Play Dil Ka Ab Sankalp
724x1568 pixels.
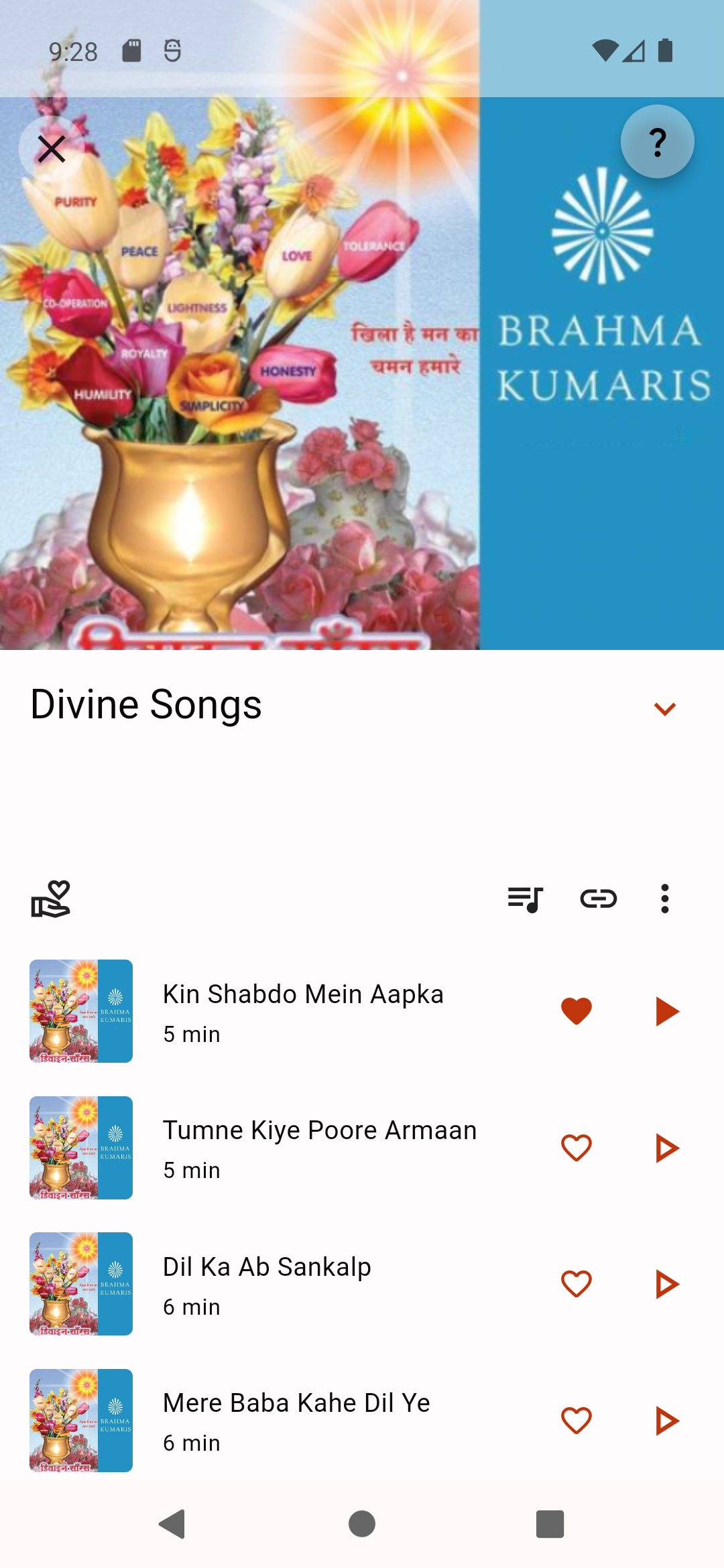pyautogui.click(x=666, y=1285)
